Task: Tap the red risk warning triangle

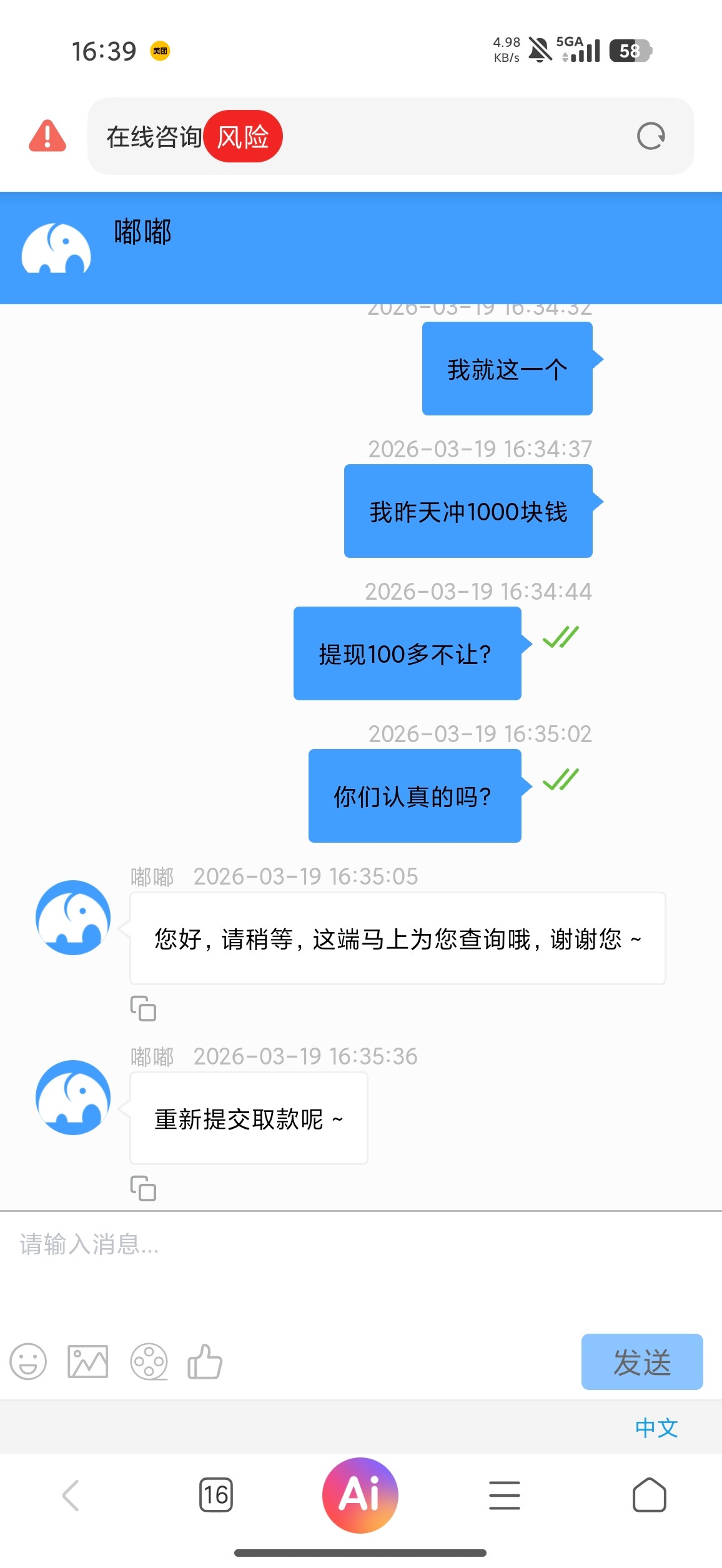Action: pos(47,136)
